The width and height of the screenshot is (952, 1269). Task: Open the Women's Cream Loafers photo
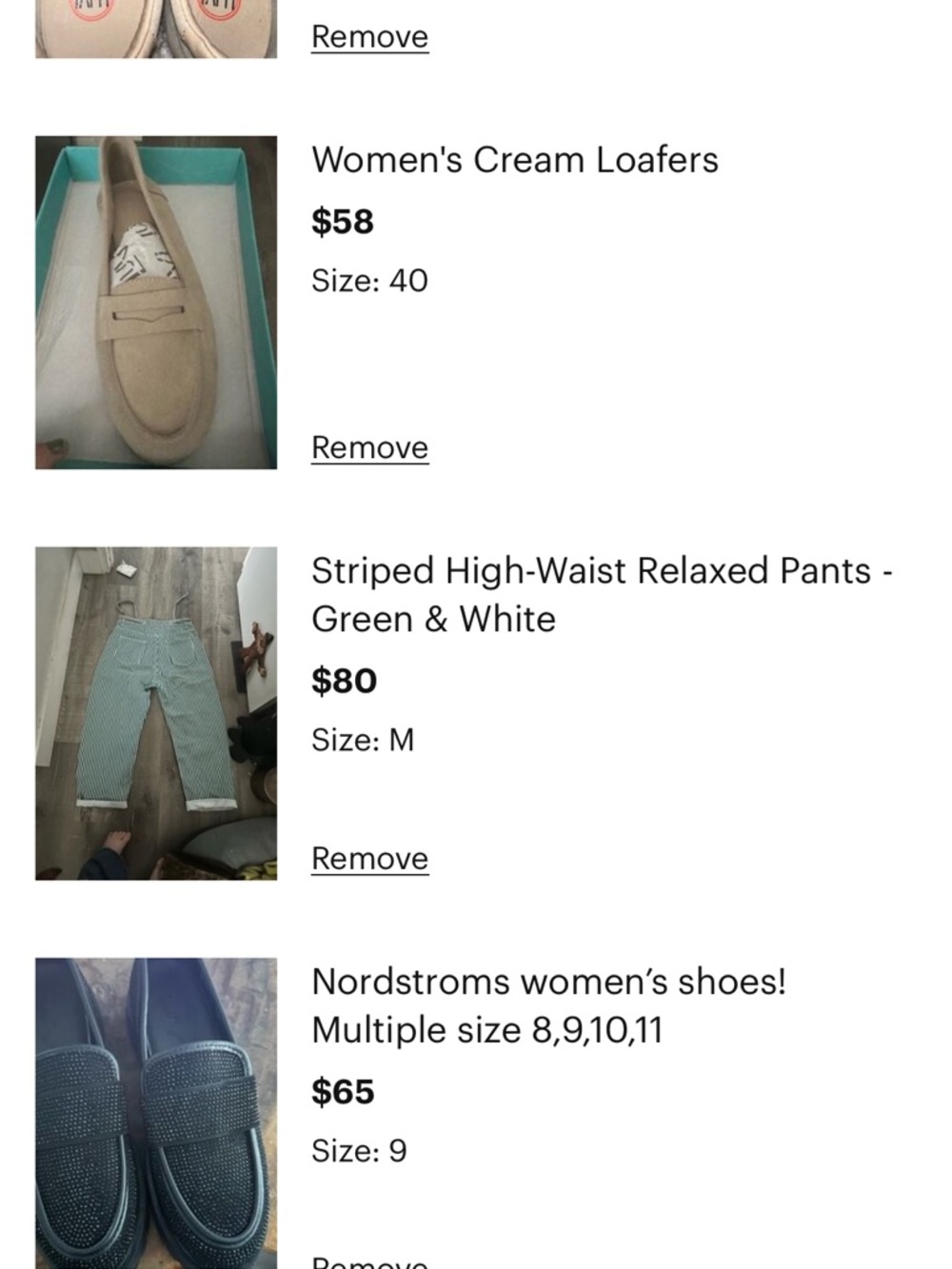(156, 303)
